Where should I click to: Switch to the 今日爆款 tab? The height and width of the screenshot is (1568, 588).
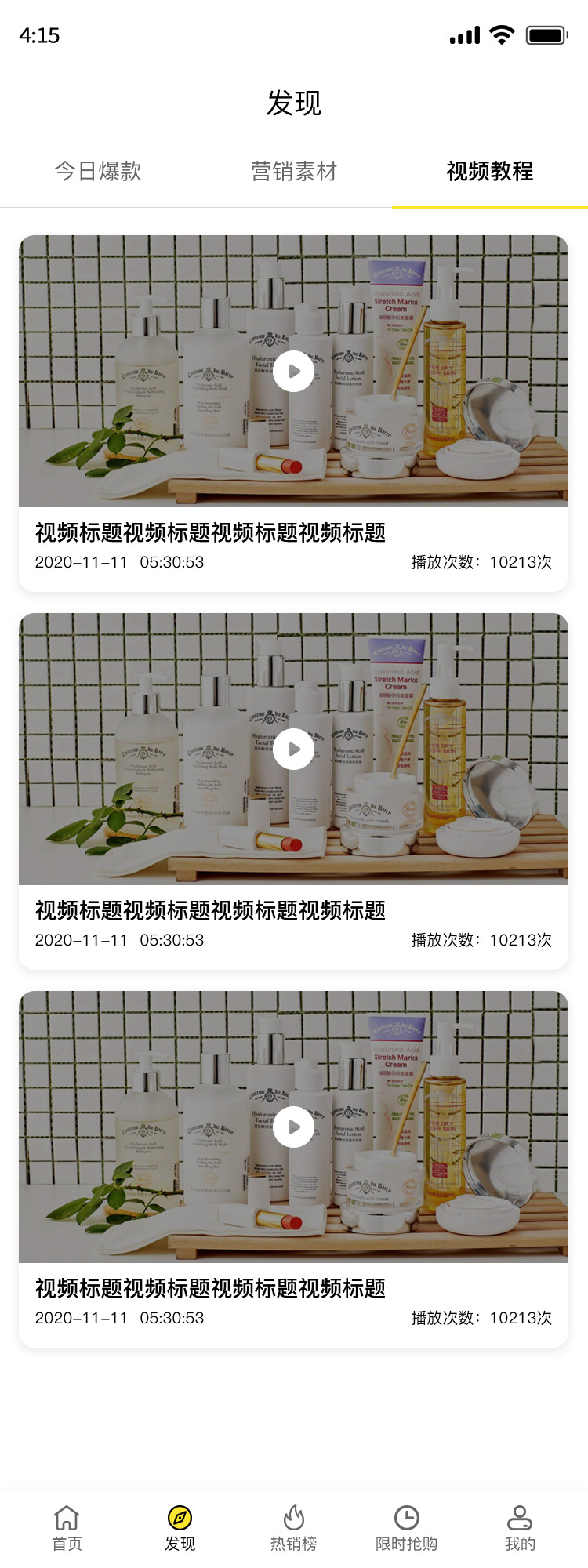point(98,171)
